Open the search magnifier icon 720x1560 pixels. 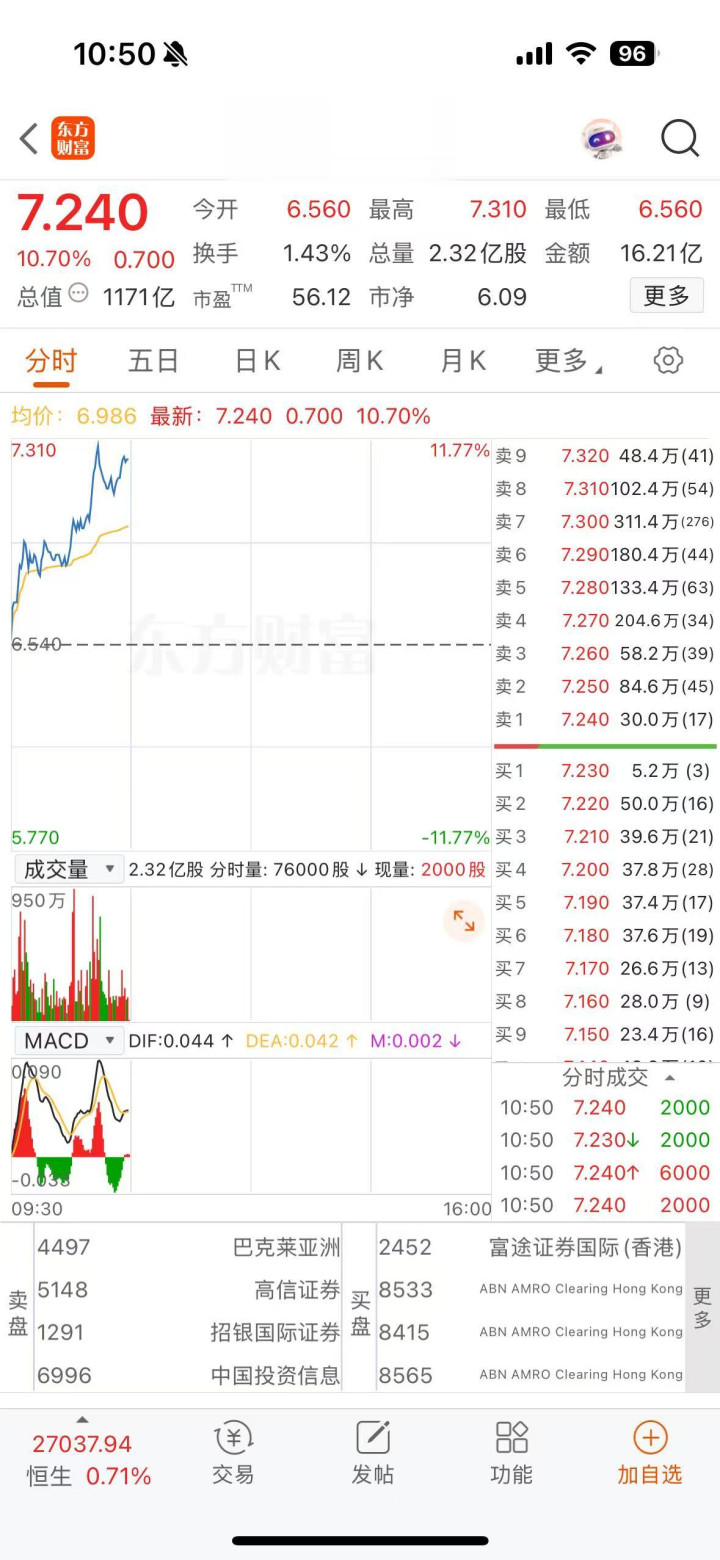coord(680,139)
